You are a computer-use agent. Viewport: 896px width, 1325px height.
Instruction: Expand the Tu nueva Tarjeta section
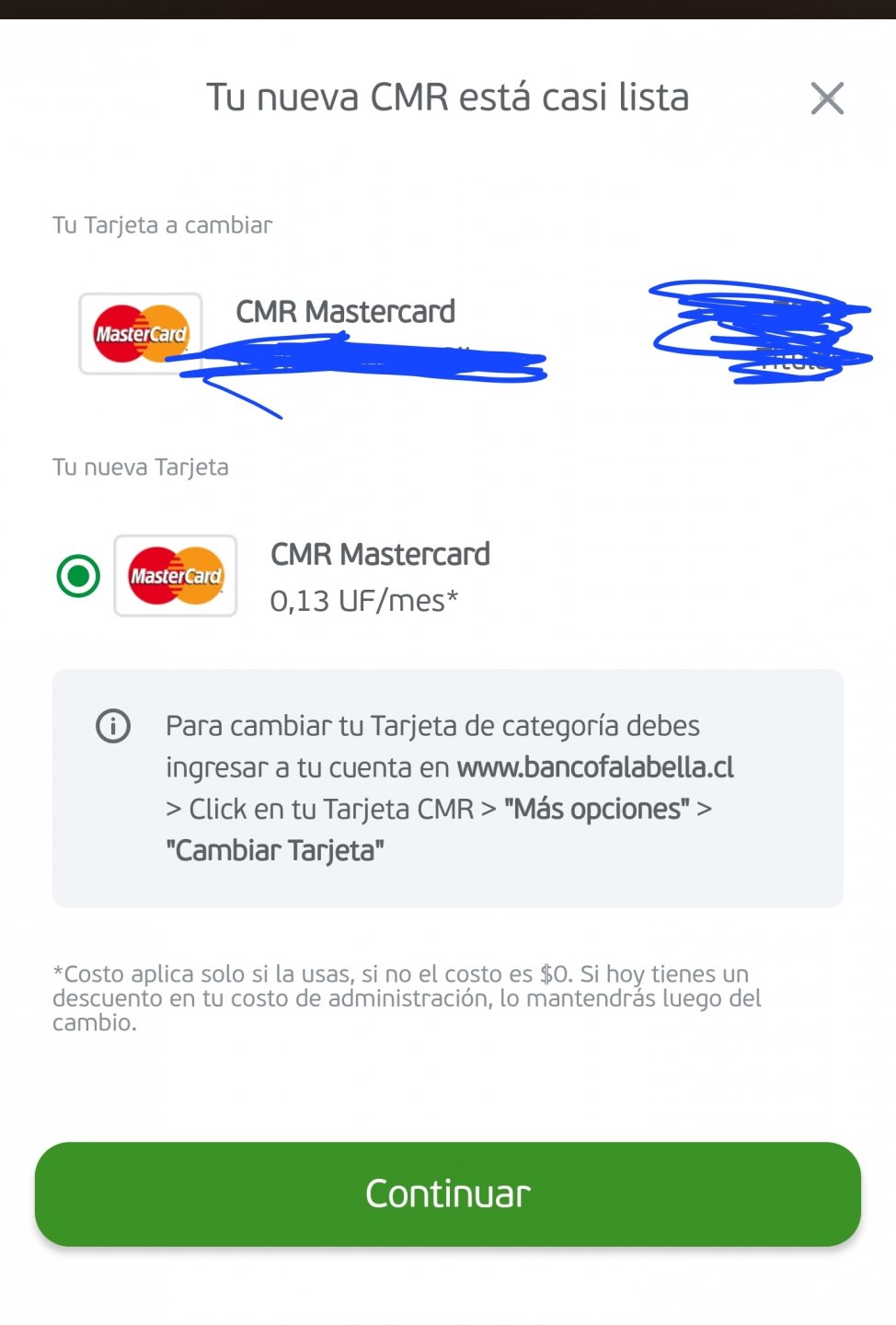(x=141, y=467)
